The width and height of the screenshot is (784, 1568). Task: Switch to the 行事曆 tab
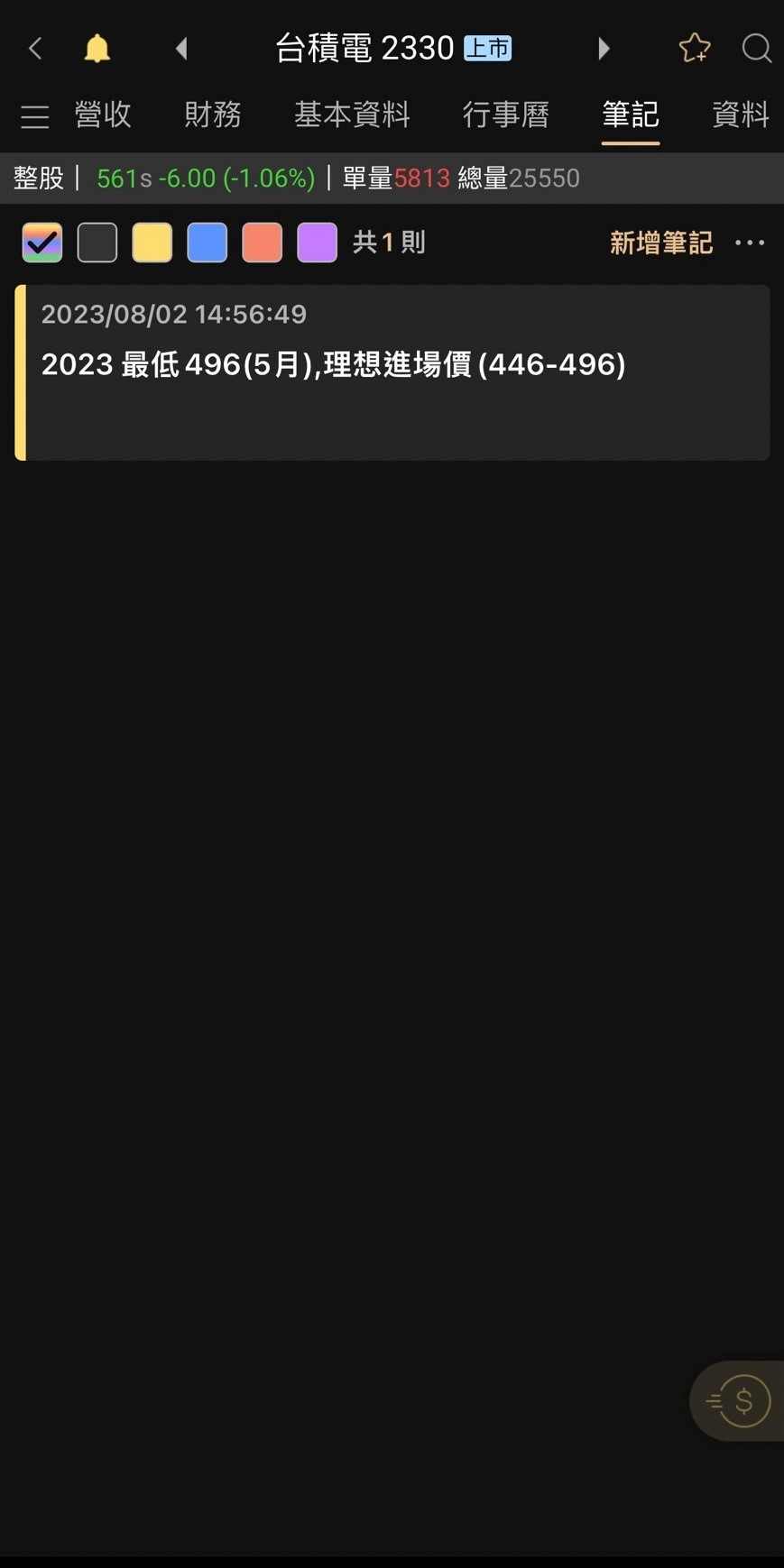[505, 115]
